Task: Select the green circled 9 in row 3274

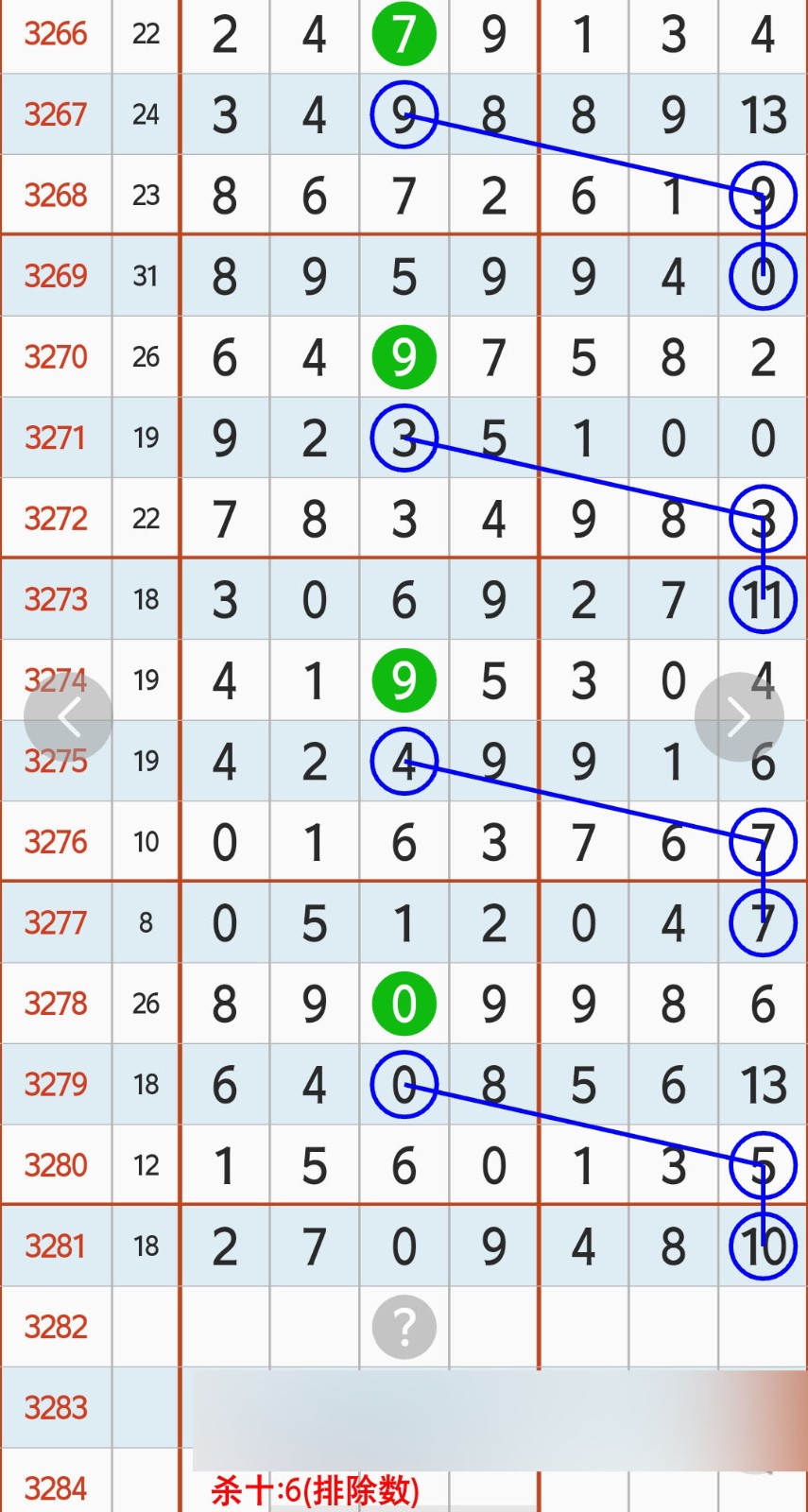Action: 404,679
